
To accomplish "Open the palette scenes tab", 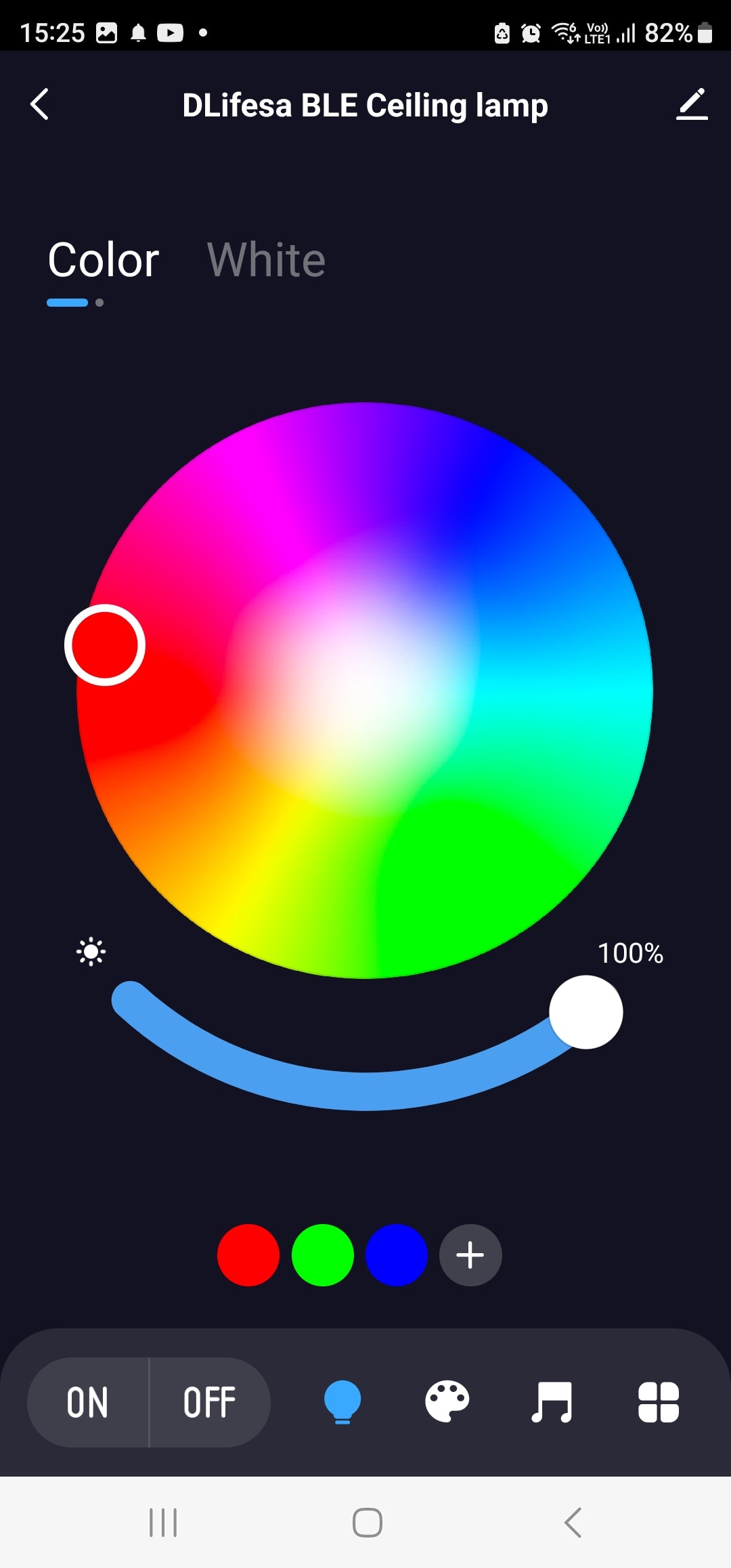I will coord(447,1402).
